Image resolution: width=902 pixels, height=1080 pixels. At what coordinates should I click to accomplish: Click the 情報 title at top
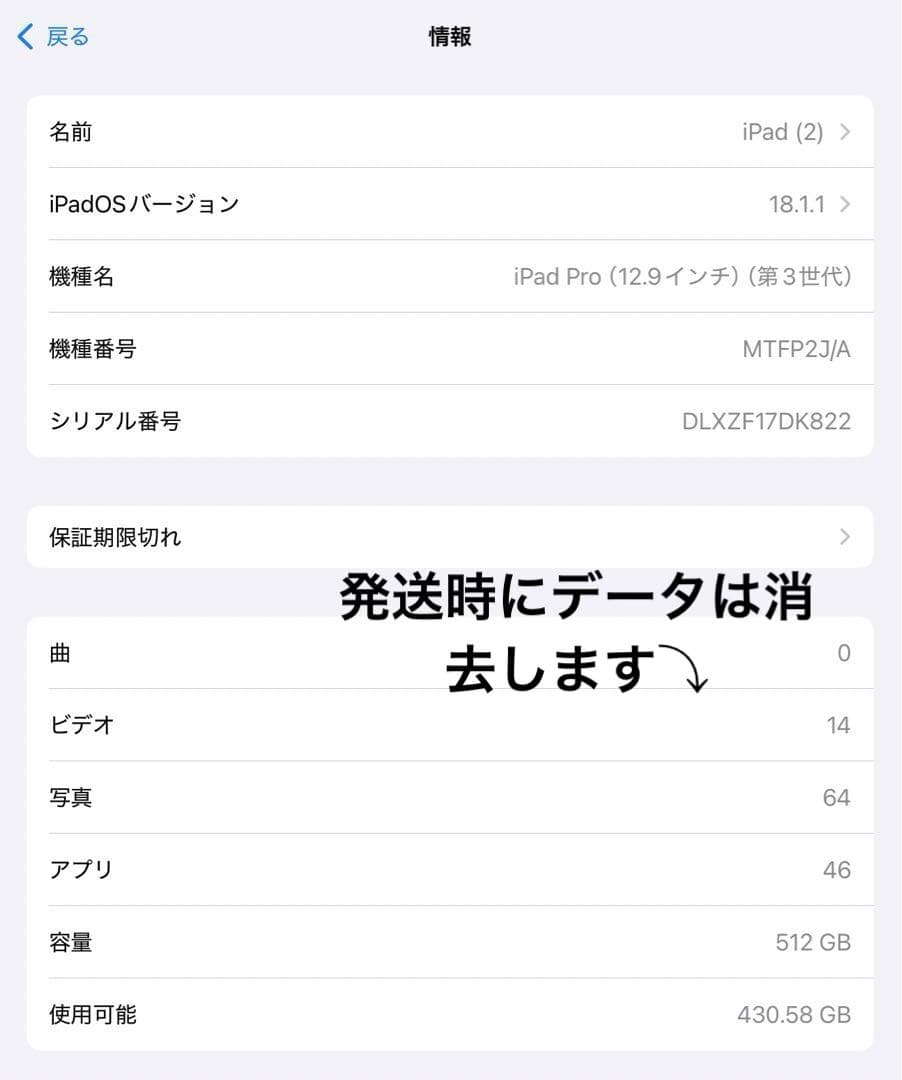(450, 36)
